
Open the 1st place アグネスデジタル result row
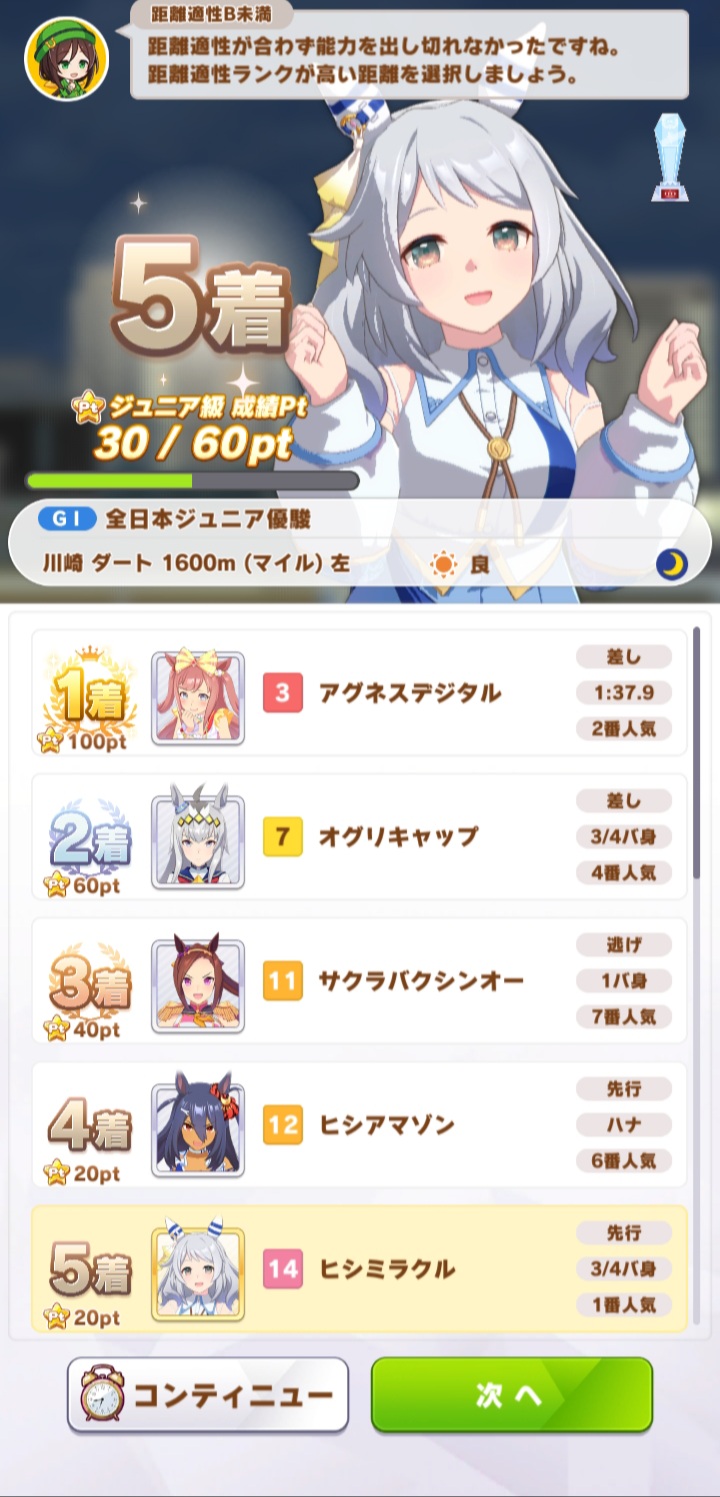[360, 693]
